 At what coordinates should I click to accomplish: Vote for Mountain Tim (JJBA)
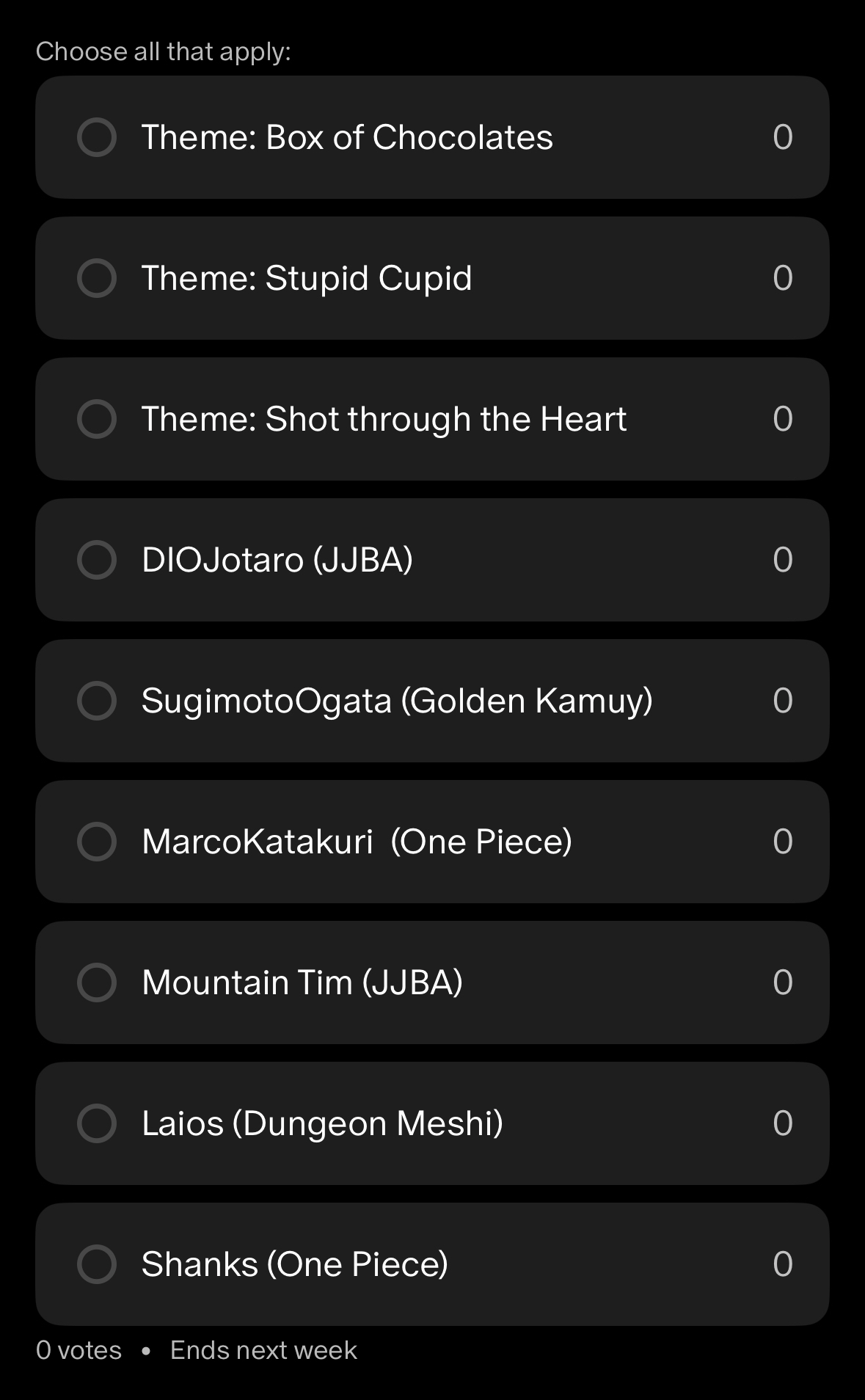(97, 982)
